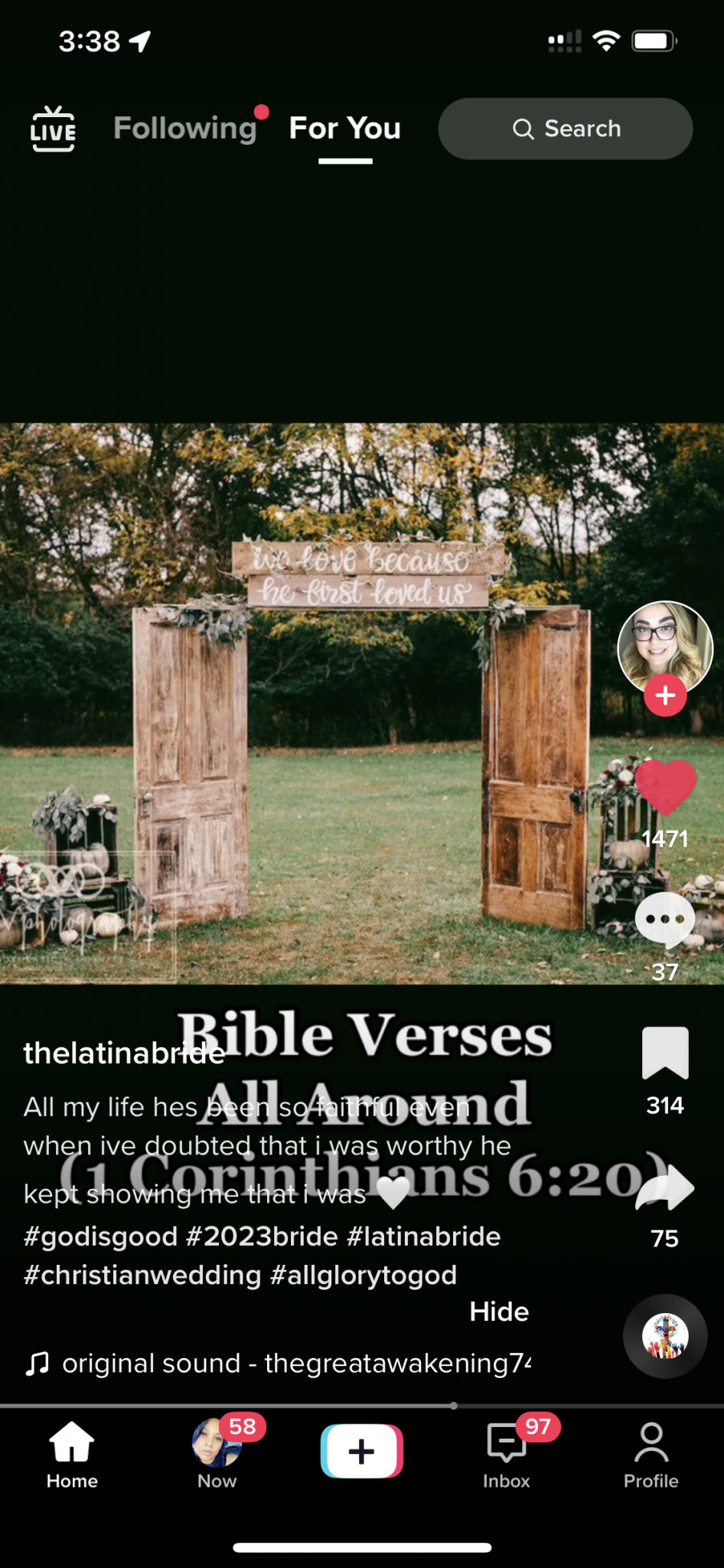This screenshot has height=1568, width=724.
Task: Bookmark this video
Action: (665, 1053)
